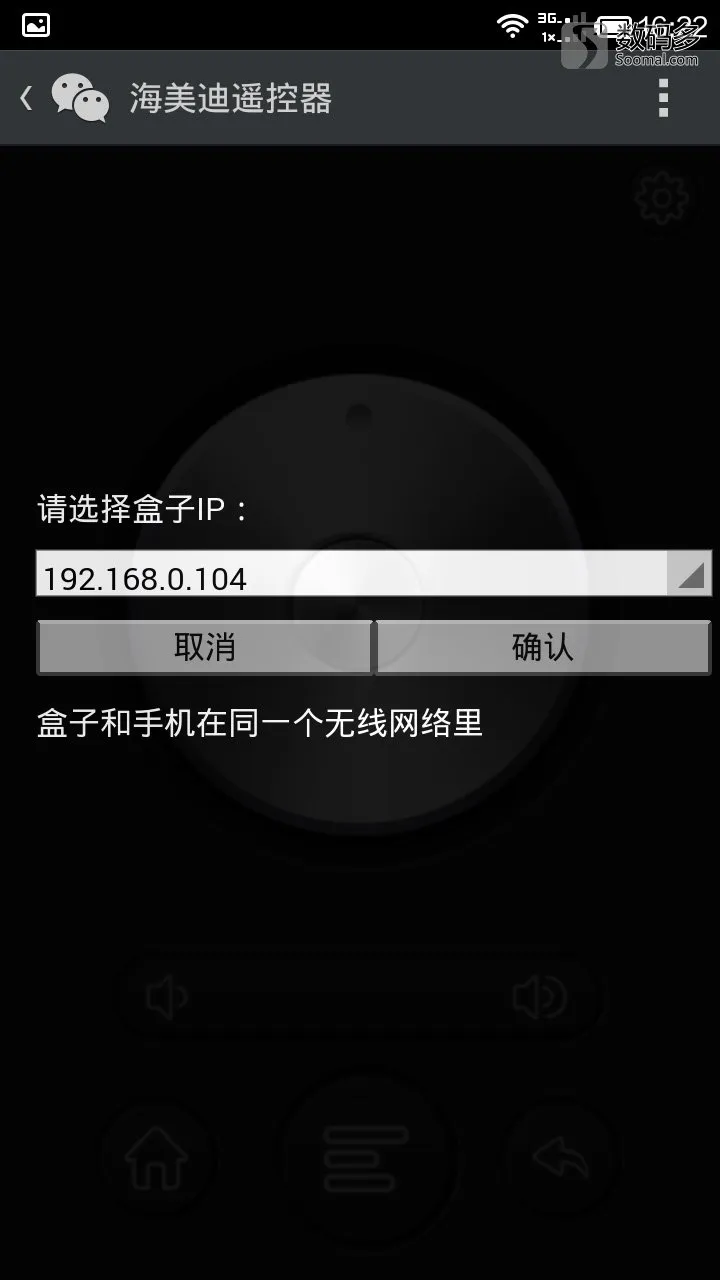Image resolution: width=720 pixels, height=1280 pixels.
Task: Expand the box IP dropdown 192.168.0.104
Action: pos(373,574)
